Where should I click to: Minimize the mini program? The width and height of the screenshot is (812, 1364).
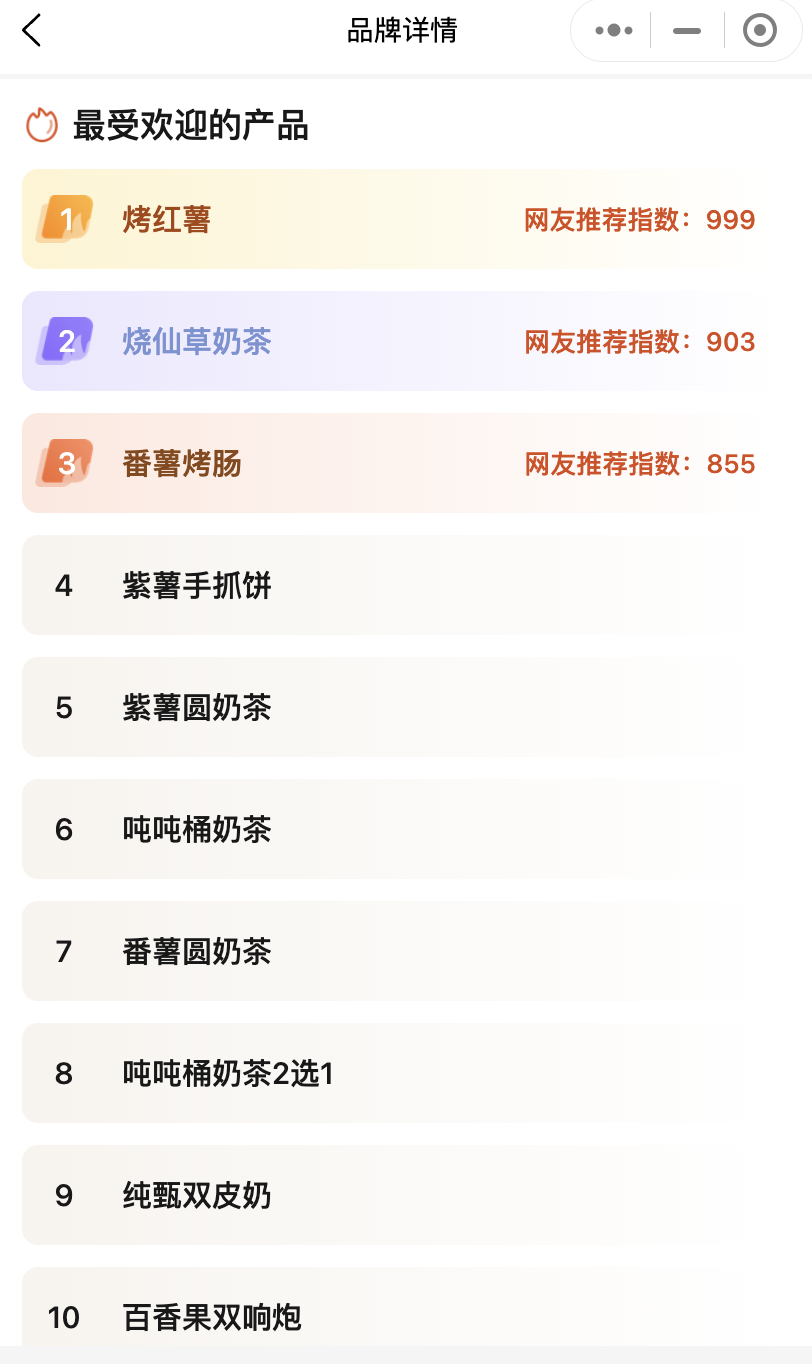(x=687, y=31)
